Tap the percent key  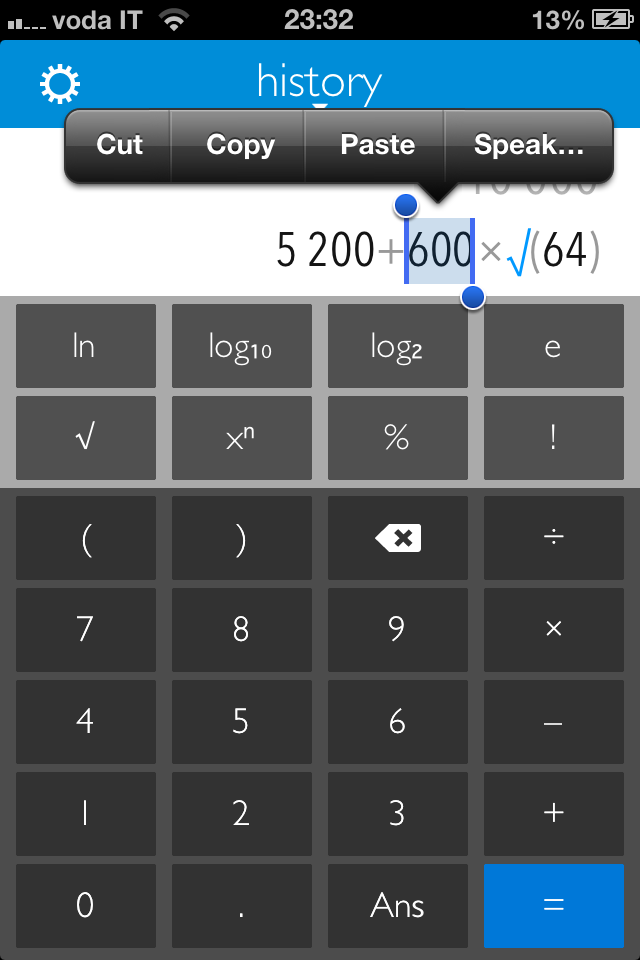tap(397, 438)
